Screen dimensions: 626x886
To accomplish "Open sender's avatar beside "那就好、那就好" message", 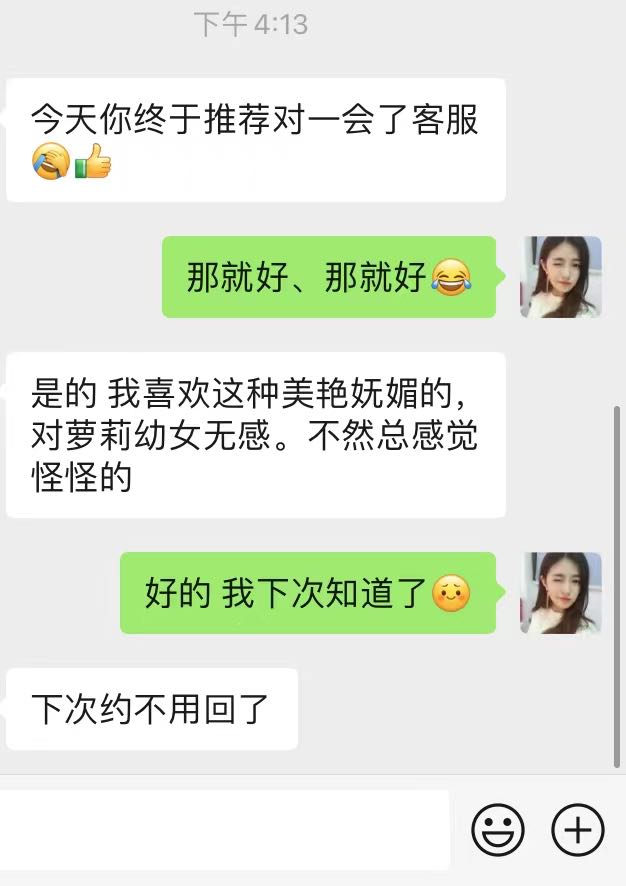I will 561,277.
